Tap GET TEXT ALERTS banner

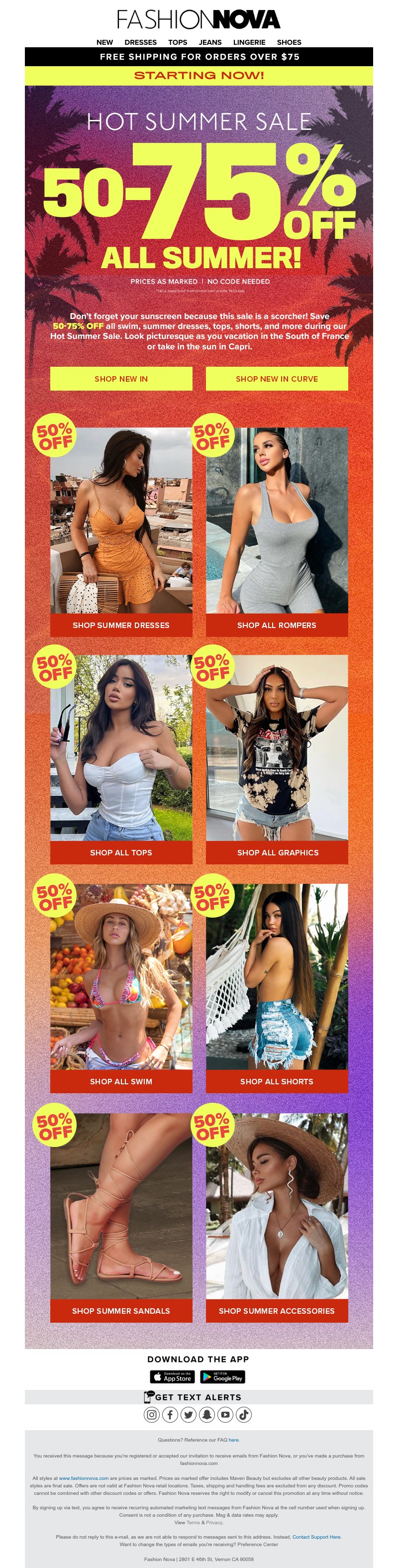click(199, 1397)
